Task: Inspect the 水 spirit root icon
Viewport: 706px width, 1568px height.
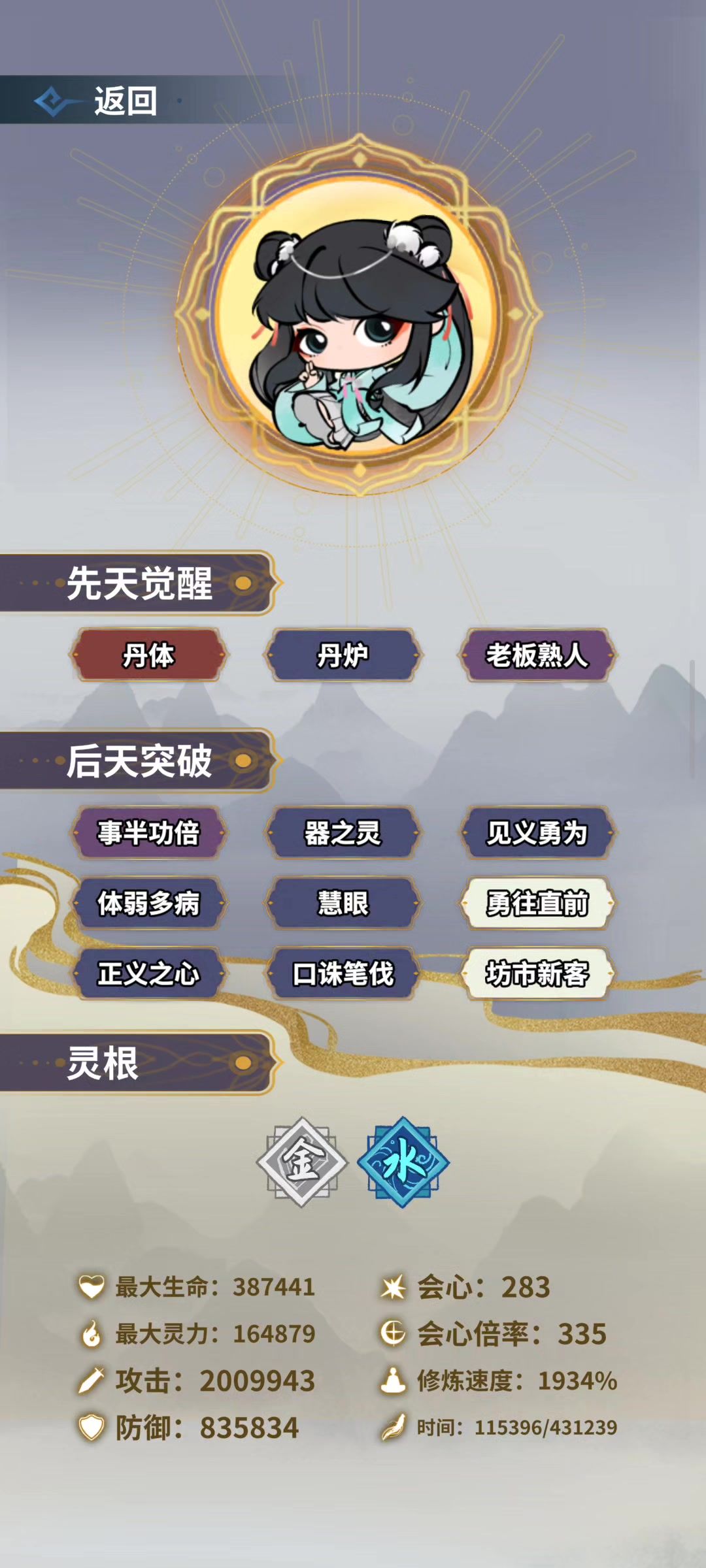Action: [x=403, y=1162]
